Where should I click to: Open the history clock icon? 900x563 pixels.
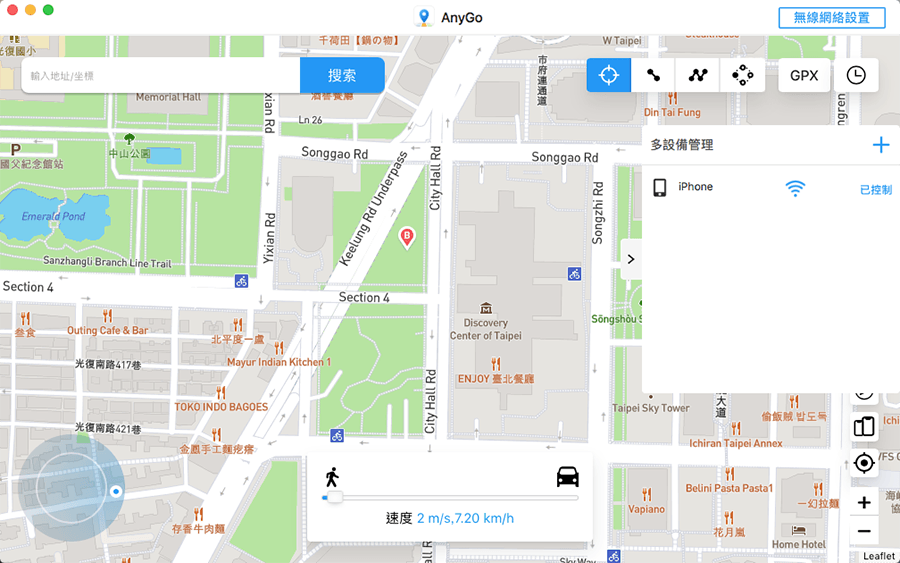(x=856, y=75)
